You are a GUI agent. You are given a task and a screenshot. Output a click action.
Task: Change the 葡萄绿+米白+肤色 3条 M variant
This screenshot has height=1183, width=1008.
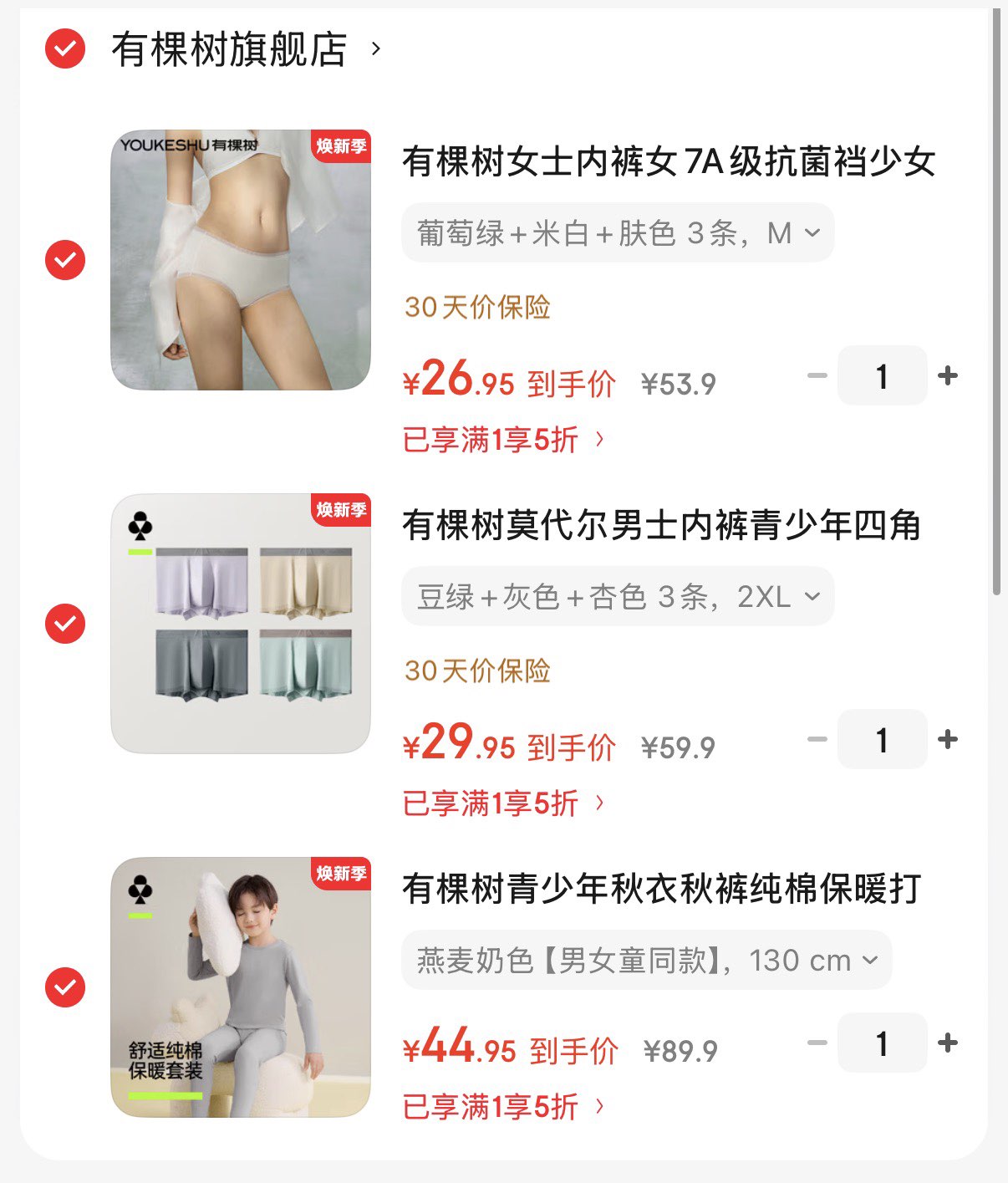[618, 233]
